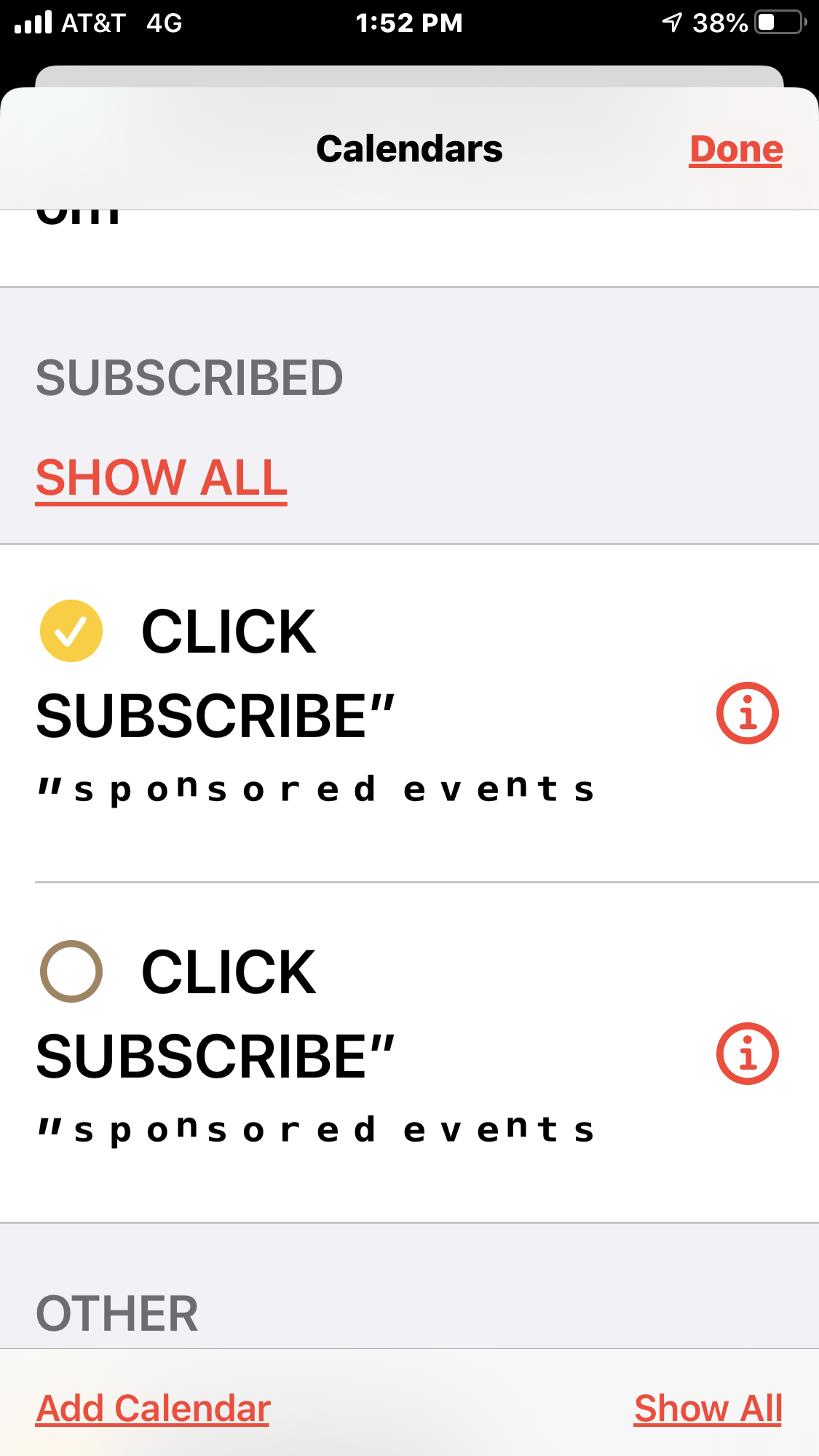Tap Add Calendar
Screen dimensions: 819x1456
click(x=153, y=1408)
